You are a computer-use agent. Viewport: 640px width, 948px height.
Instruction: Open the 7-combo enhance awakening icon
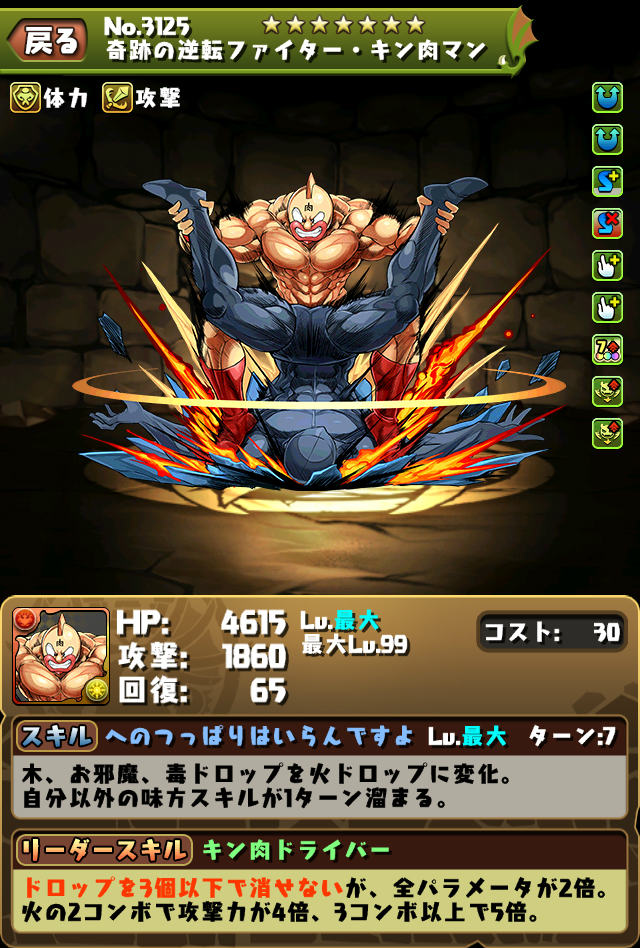pos(607,350)
